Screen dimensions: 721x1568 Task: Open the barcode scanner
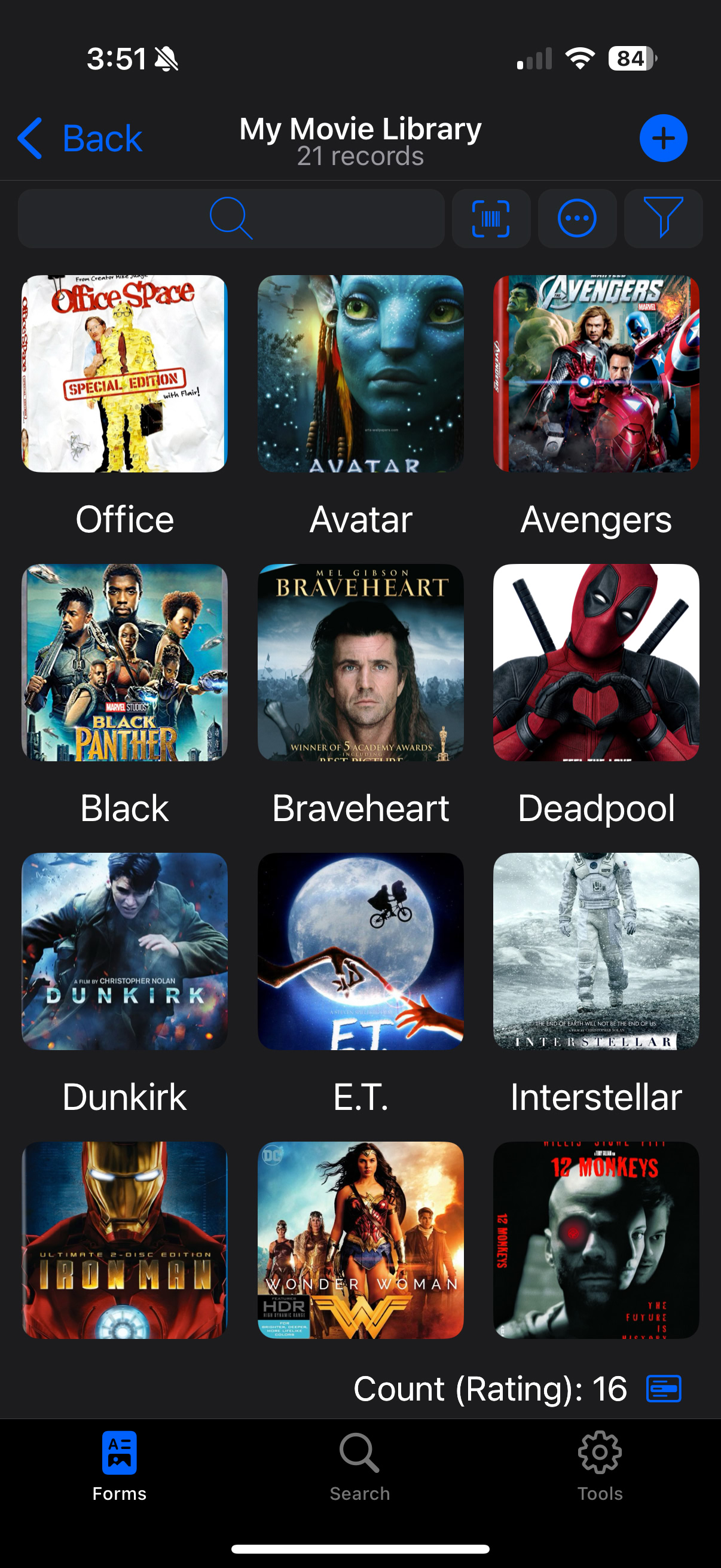pyautogui.click(x=490, y=218)
